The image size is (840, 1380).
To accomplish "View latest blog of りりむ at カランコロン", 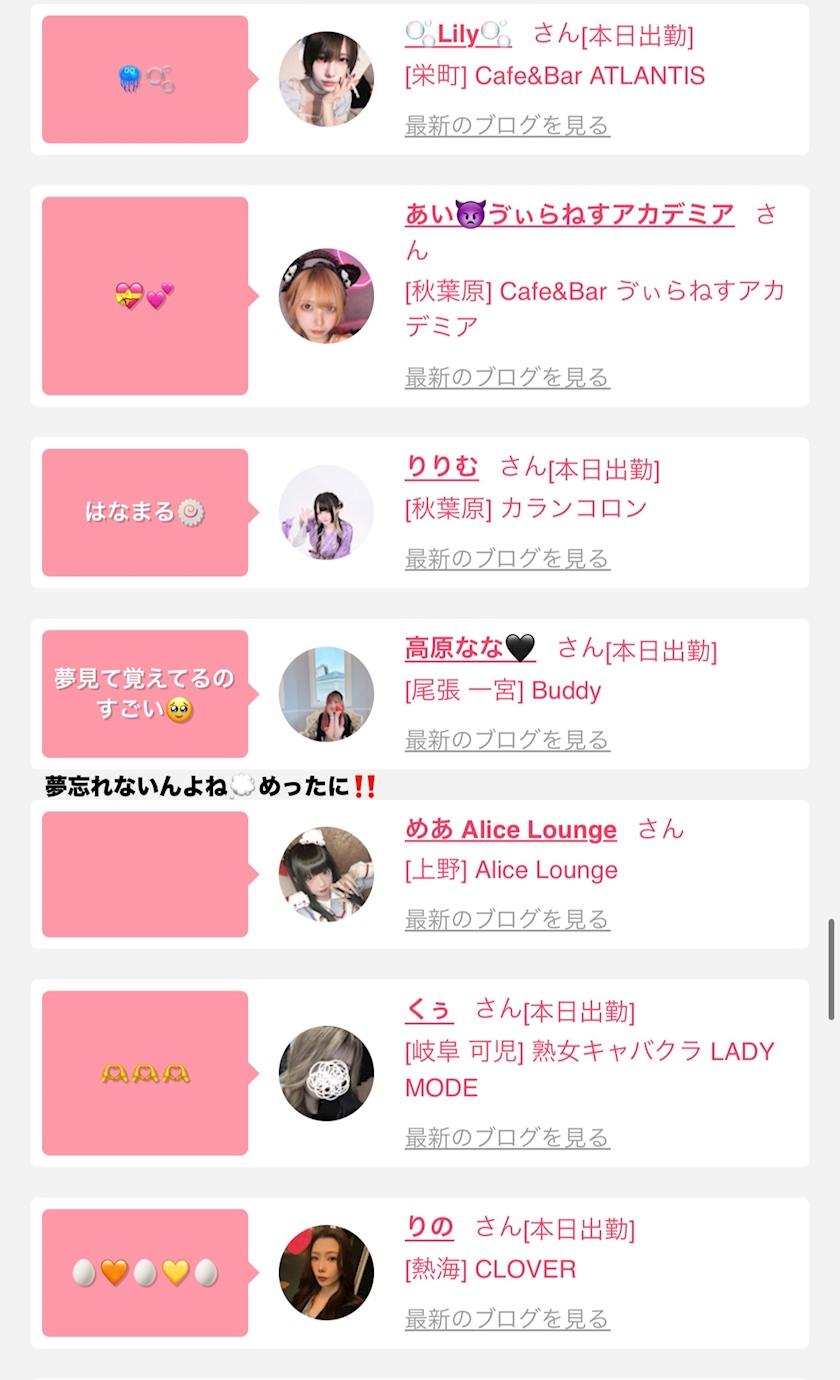I will tap(507, 559).
